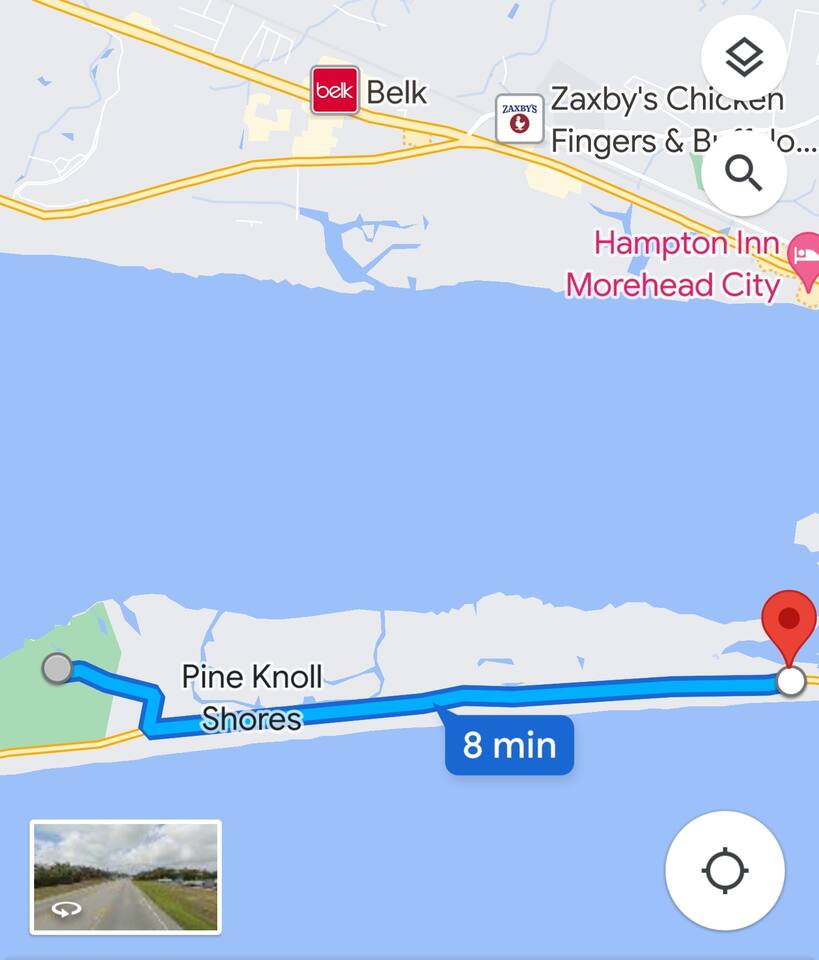Open Zaxby's Chicken Fingers place marker

pos(520,119)
